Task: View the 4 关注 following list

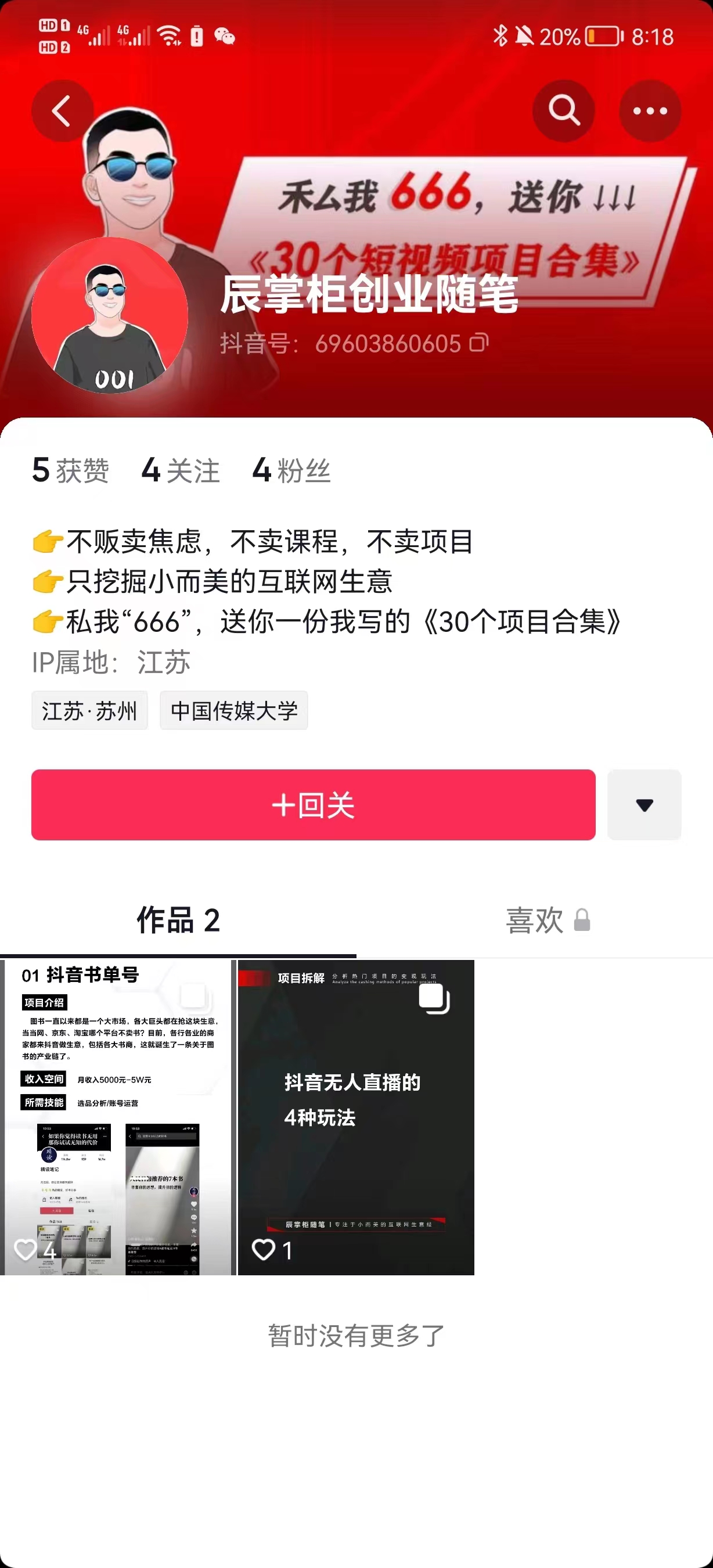Action: [x=181, y=470]
